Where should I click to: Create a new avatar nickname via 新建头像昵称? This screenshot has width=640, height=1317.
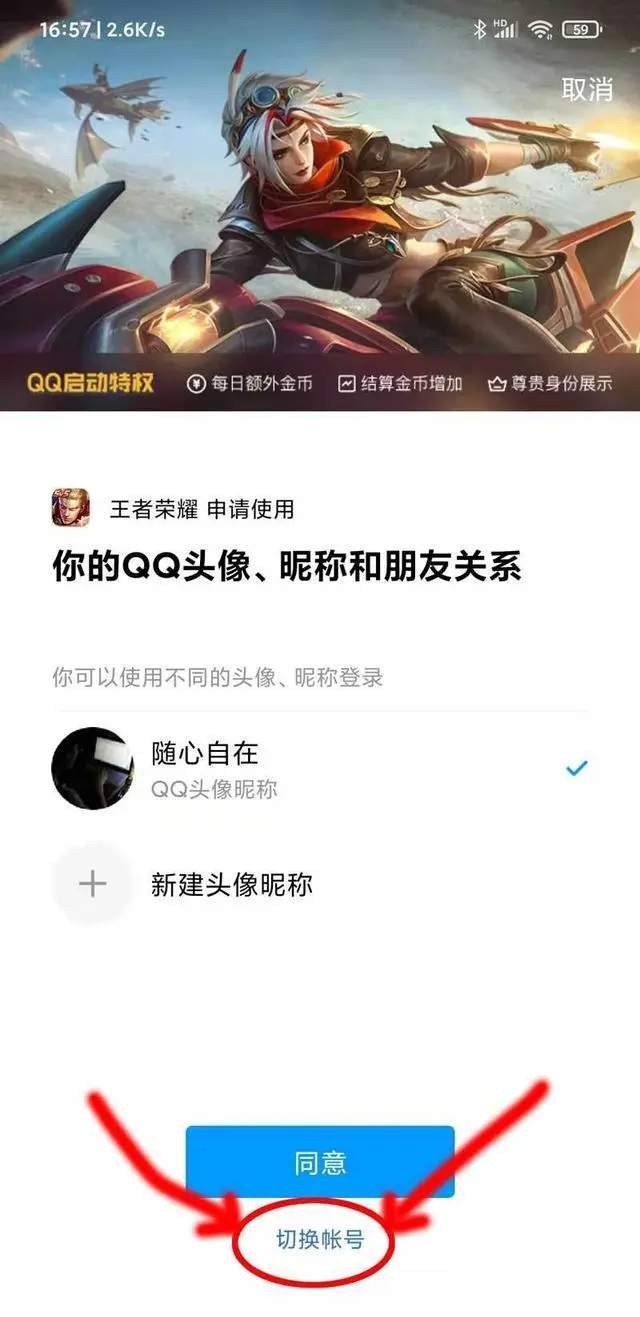pos(231,884)
